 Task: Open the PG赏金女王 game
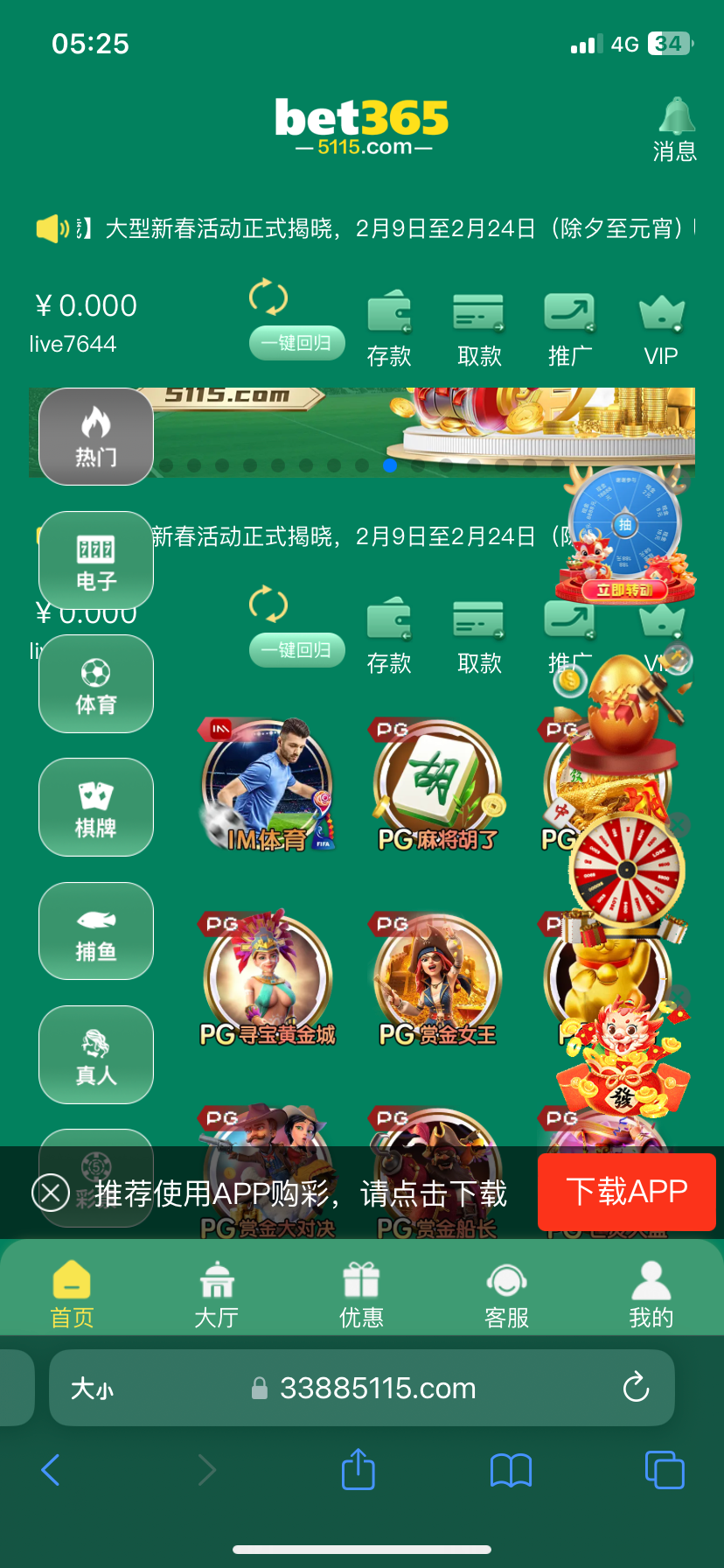point(437,980)
